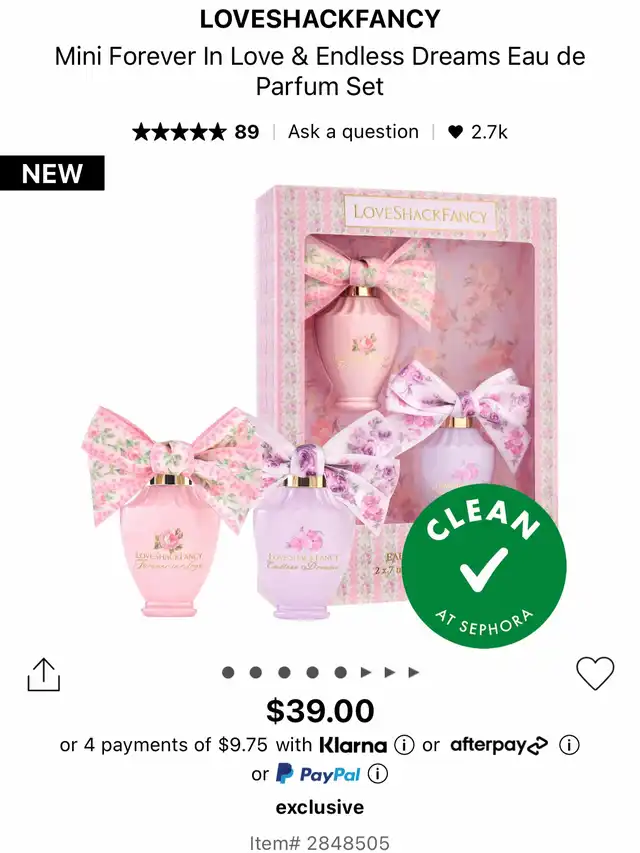The image size is (640, 853).
Task: Add product to Loves with heart icon
Action: pyautogui.click(x=595, y=673)
